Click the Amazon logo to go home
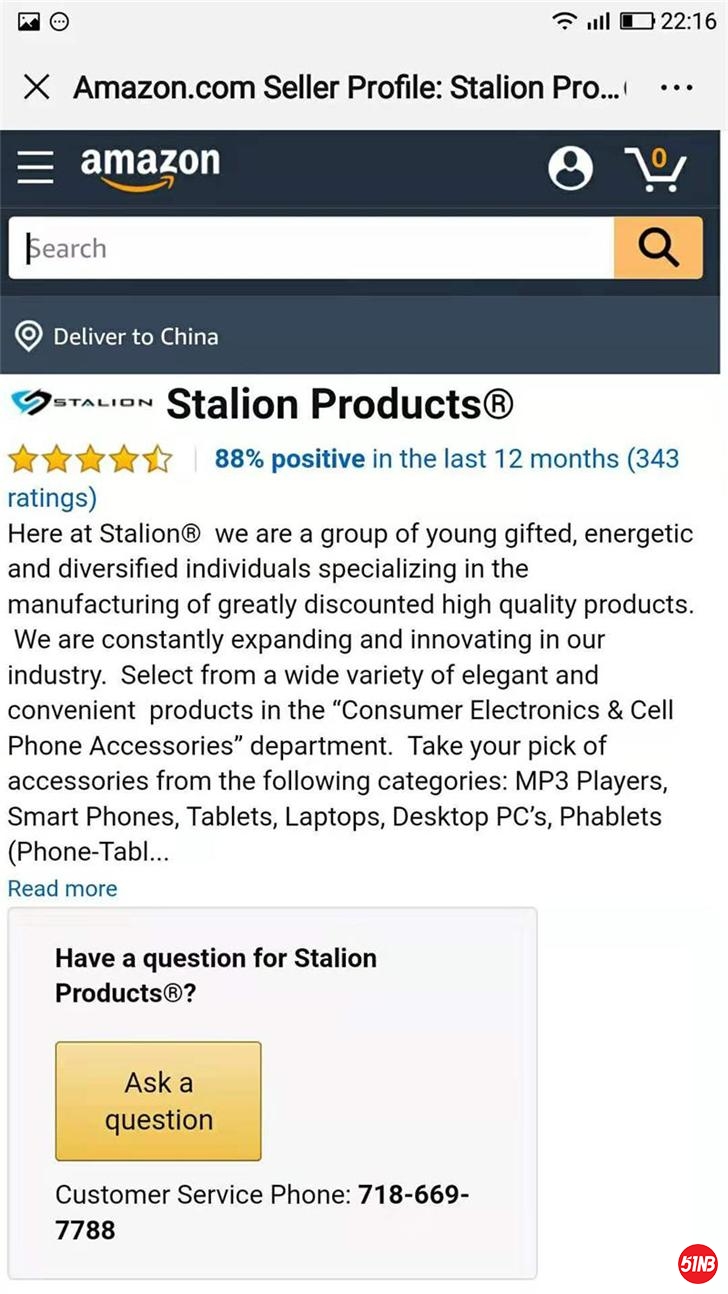 pos(149,167)
